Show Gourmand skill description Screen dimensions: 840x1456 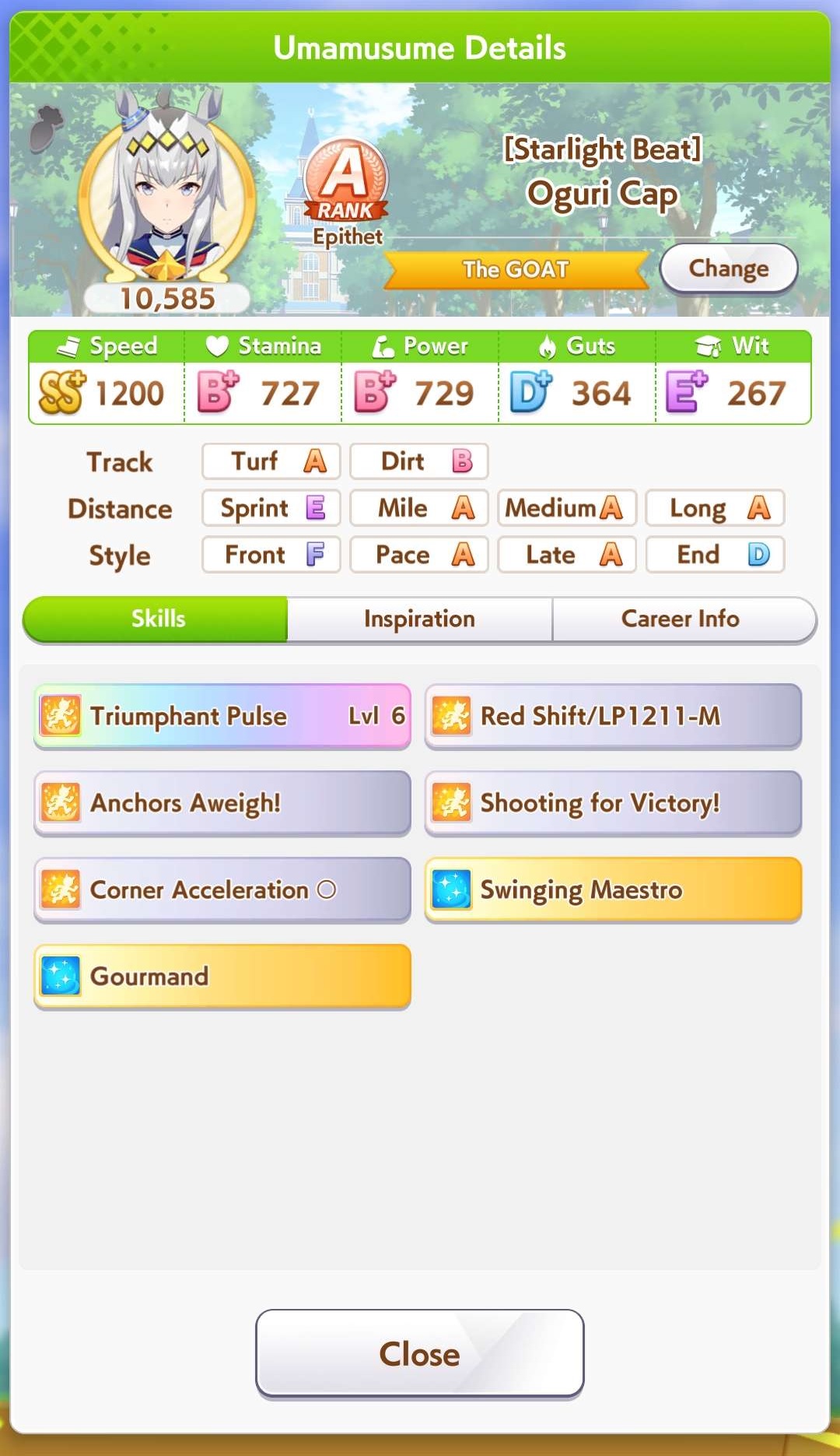[x=222, y=977]
